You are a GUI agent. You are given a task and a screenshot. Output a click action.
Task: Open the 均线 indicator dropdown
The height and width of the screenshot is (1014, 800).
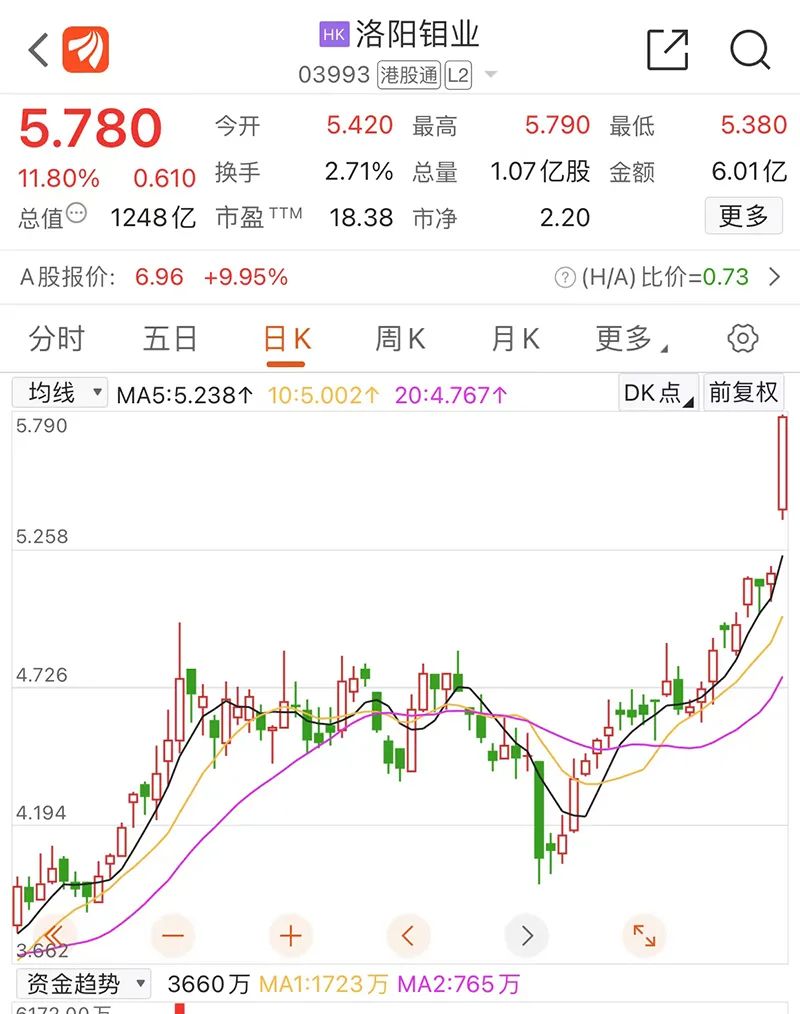60,393
